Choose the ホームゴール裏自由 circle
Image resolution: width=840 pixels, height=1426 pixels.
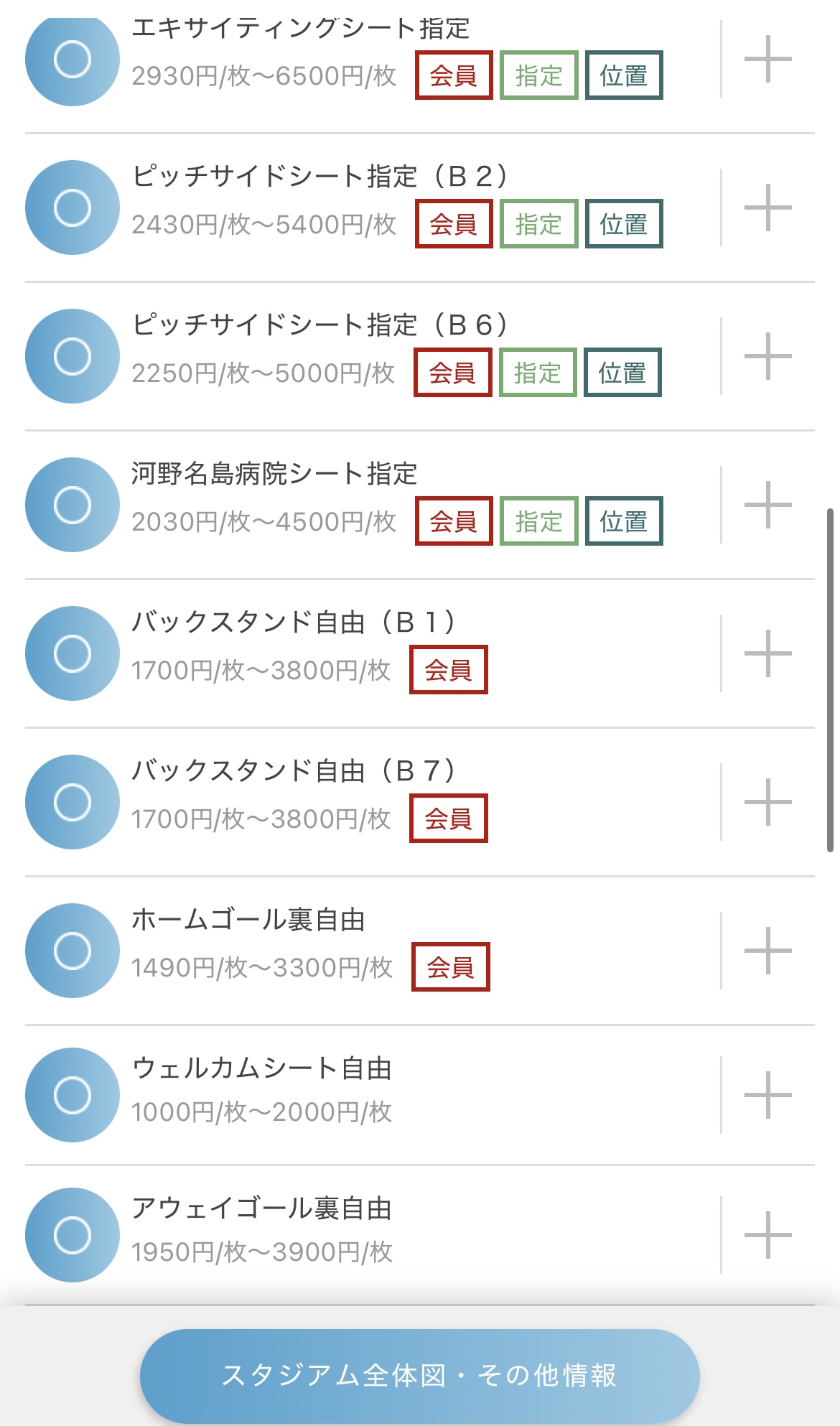(73, 951)
